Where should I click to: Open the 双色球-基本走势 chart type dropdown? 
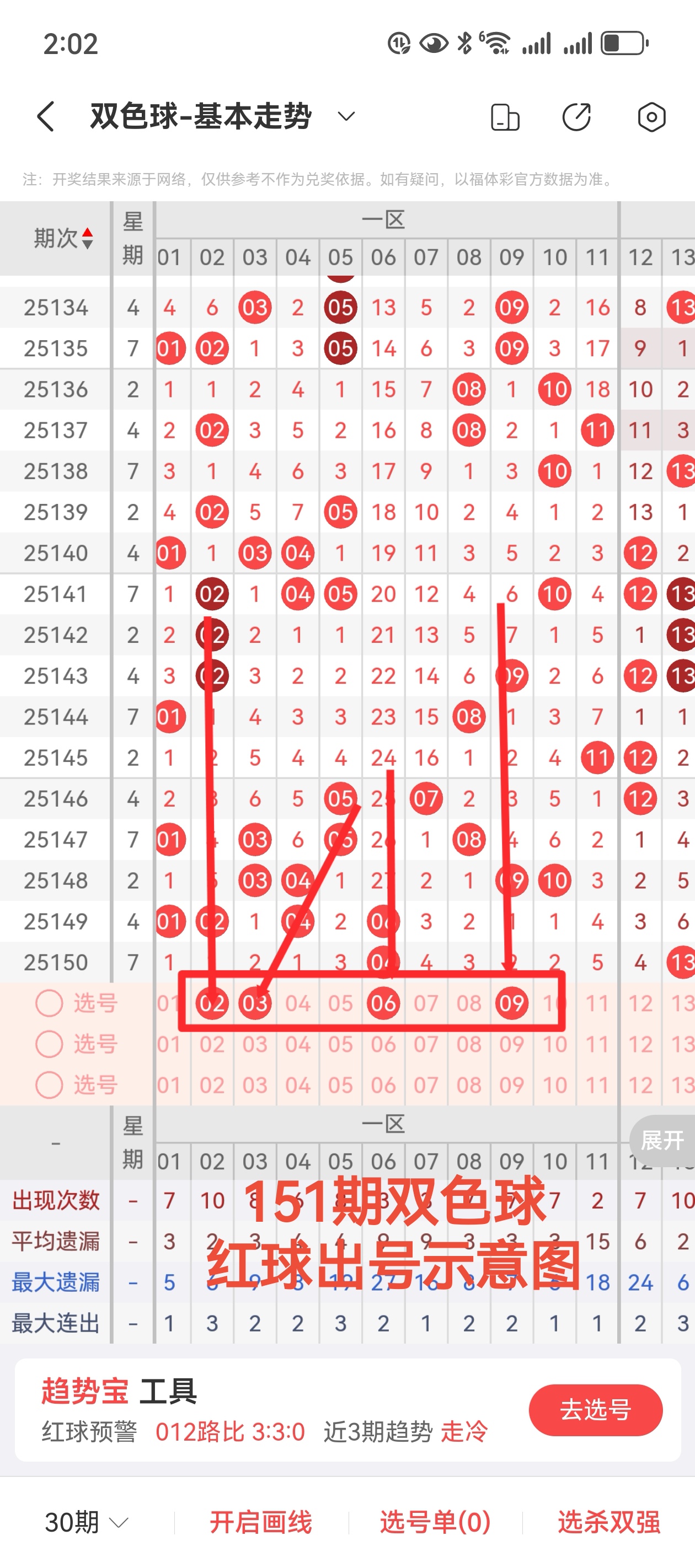tap(346, 116)
